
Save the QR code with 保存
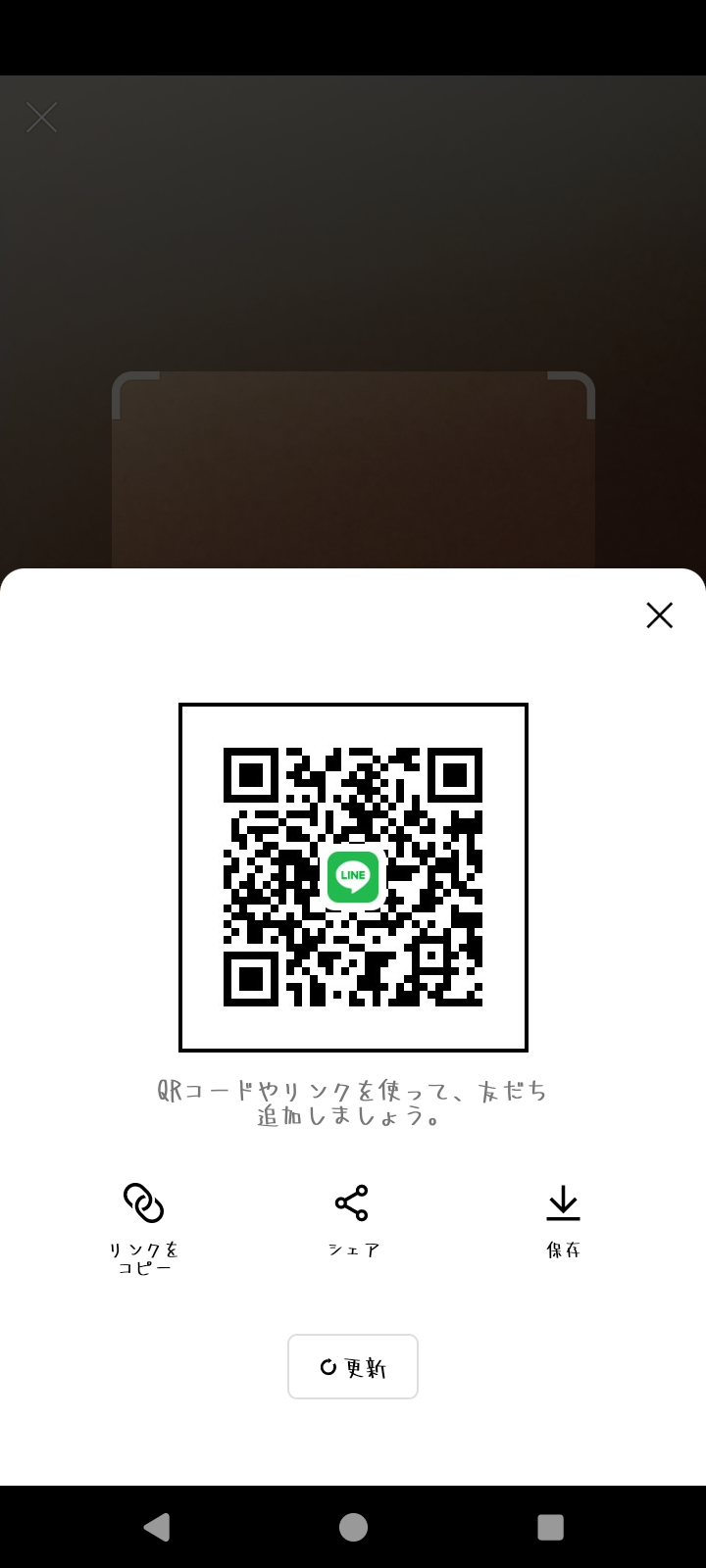pos(563,1219)
